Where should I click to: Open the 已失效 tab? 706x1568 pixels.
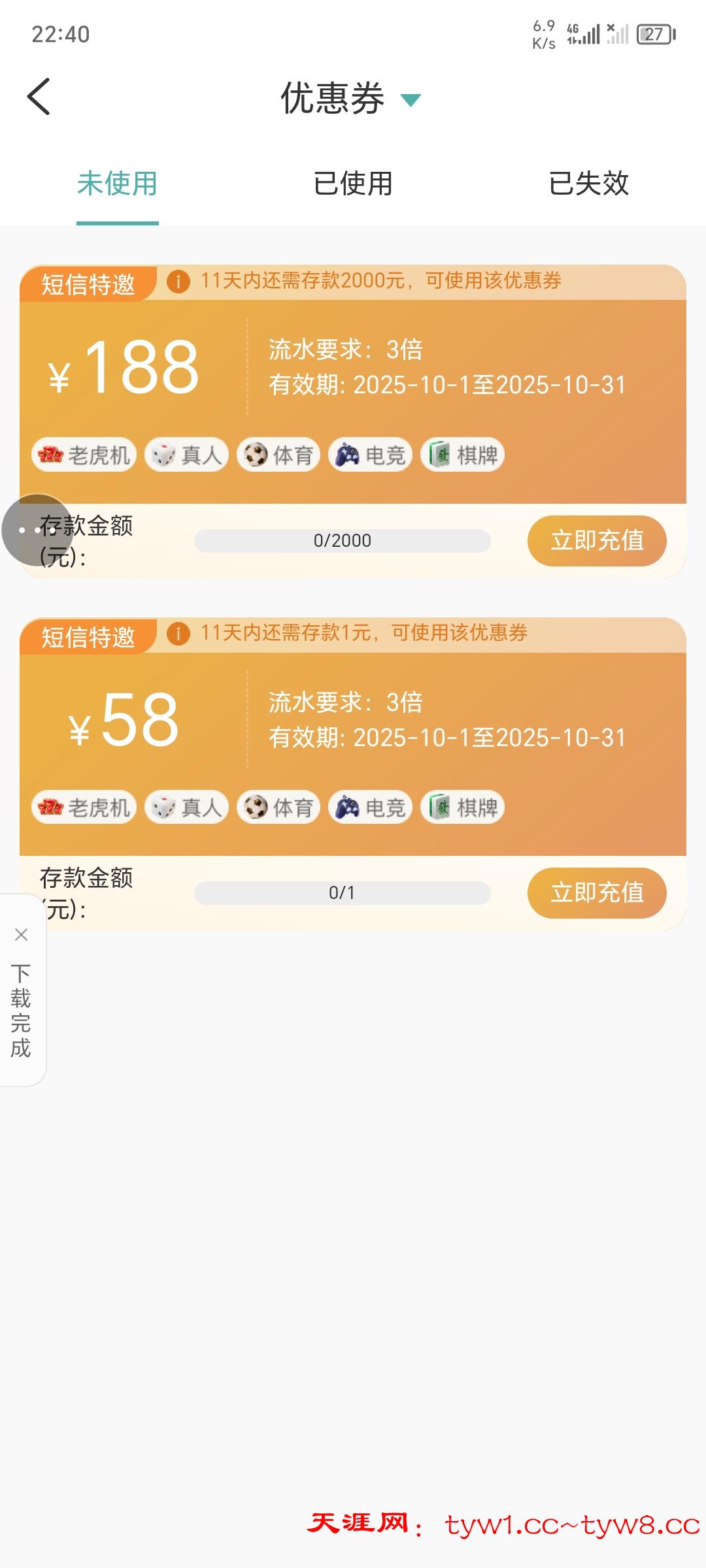click(588, 184)
